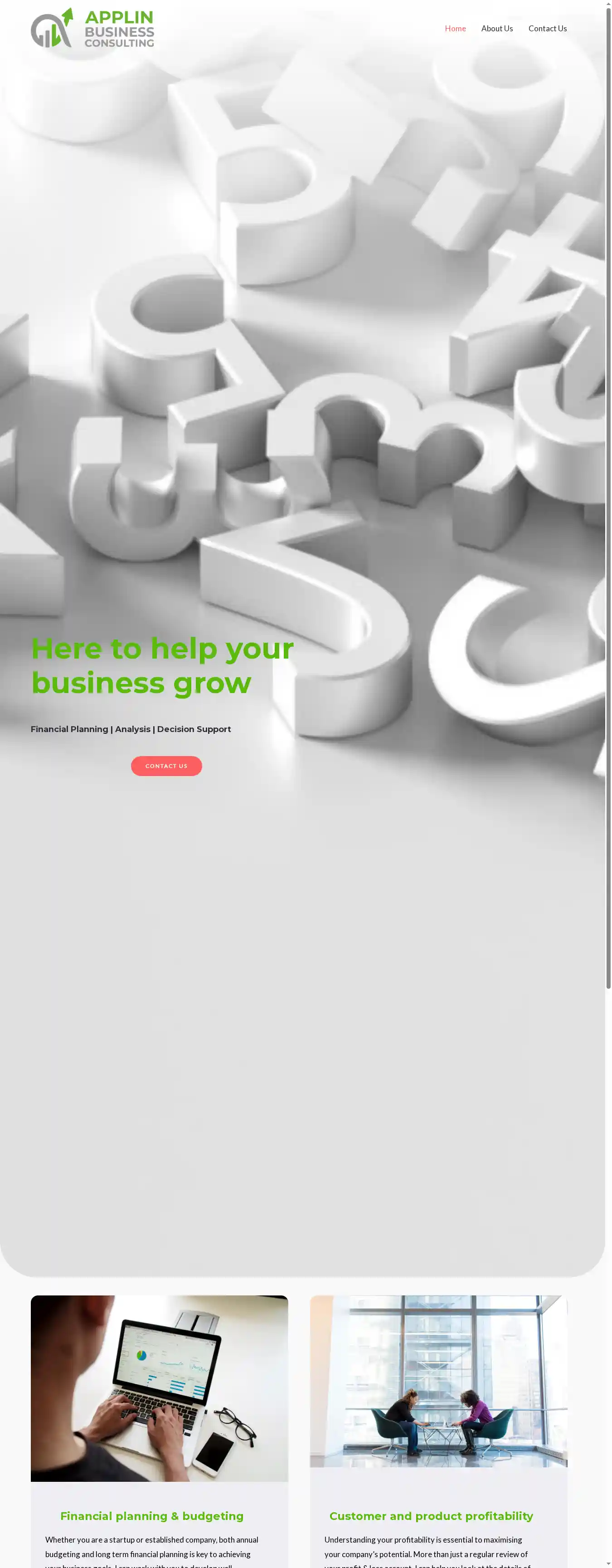Screen dimensions: 612x1568
Task: Tap the red CONTACT US button
Action: 166,766
